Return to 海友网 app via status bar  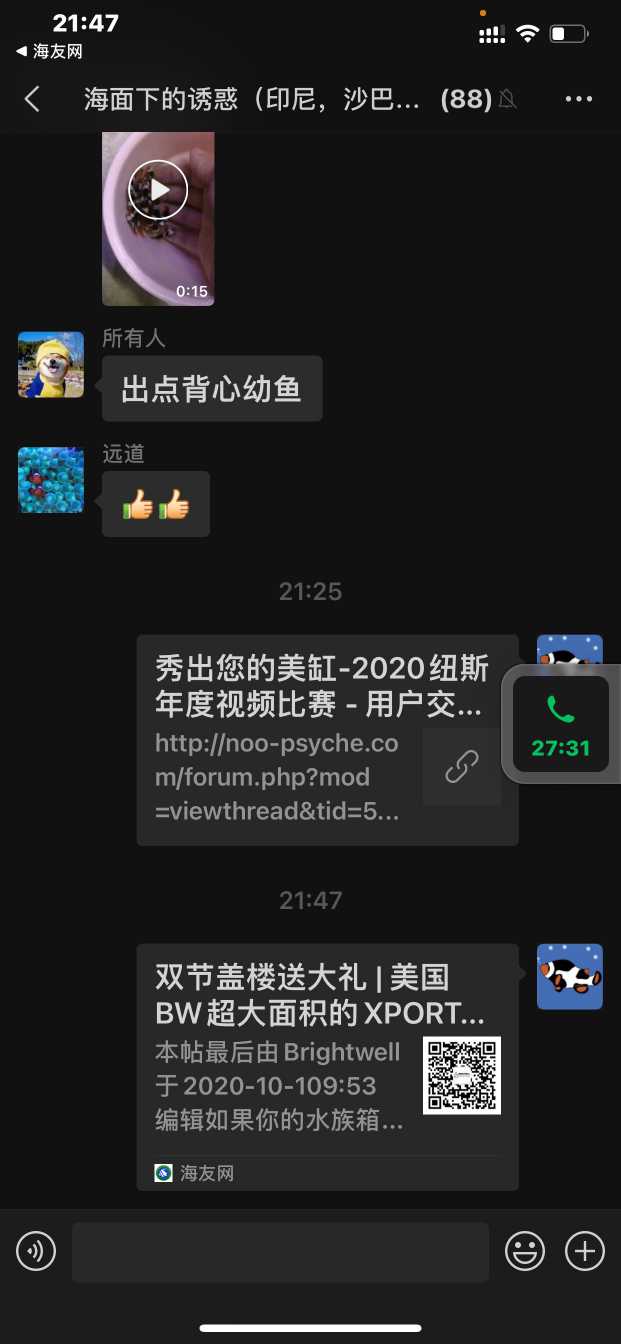coord(50,51)
